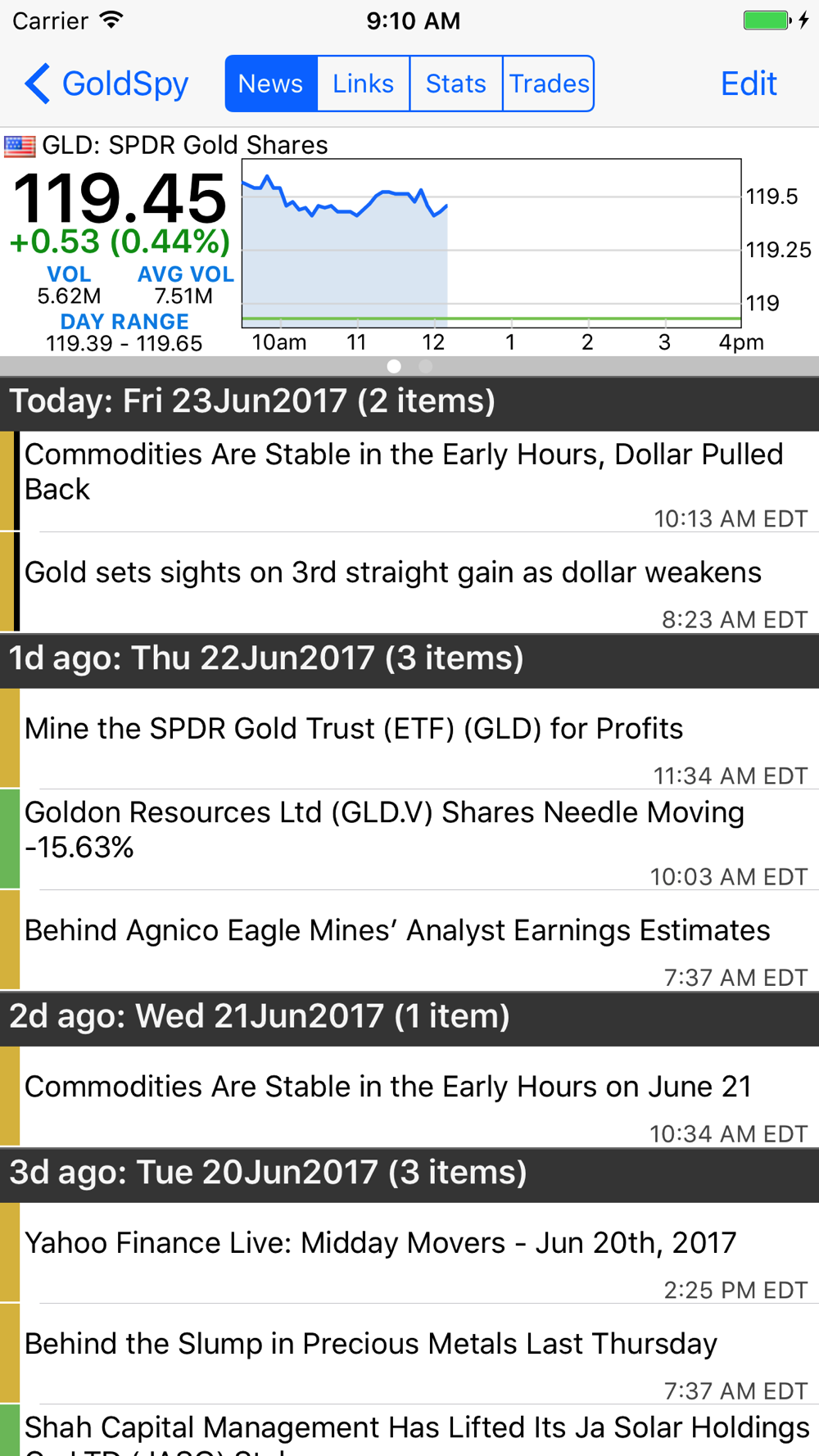The image size is (819, 1456).
Task: Tap the Edit button
Action: [x=749, y=84]
